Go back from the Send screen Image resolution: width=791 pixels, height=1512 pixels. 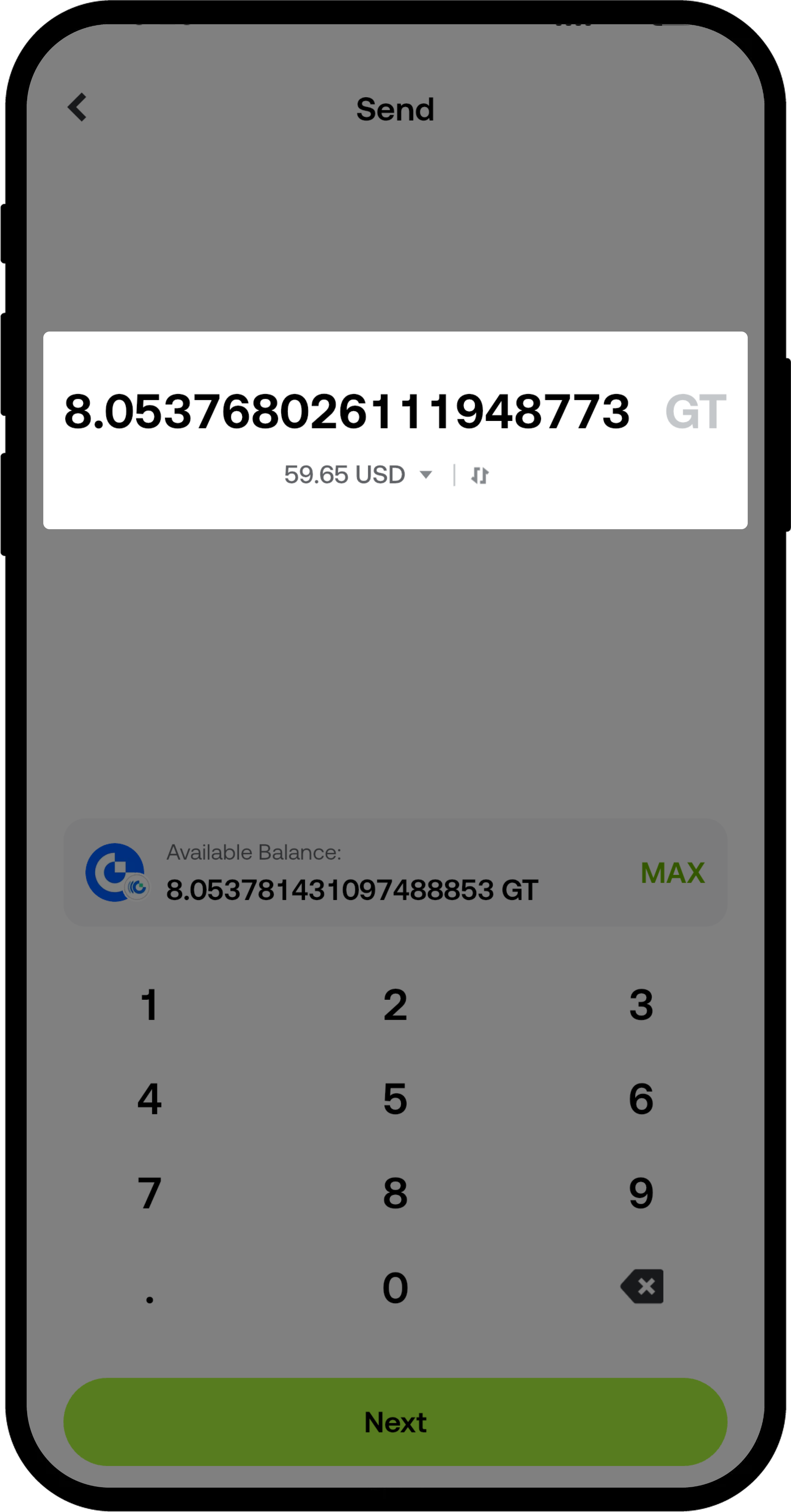coord(77,108)
